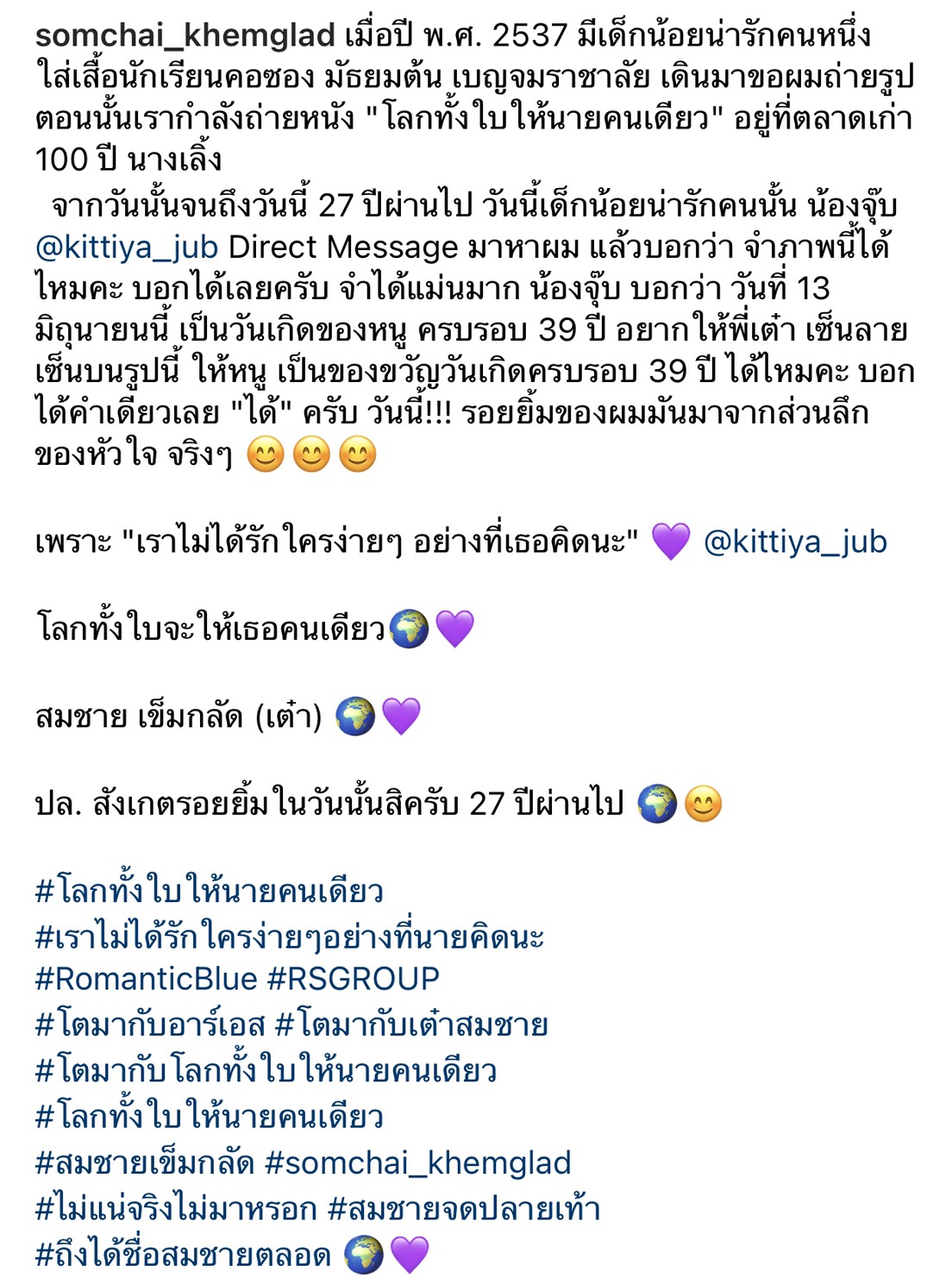Open the @kittiya_jub mention before "Direct Message"
952x1278 pixels.
127,247
